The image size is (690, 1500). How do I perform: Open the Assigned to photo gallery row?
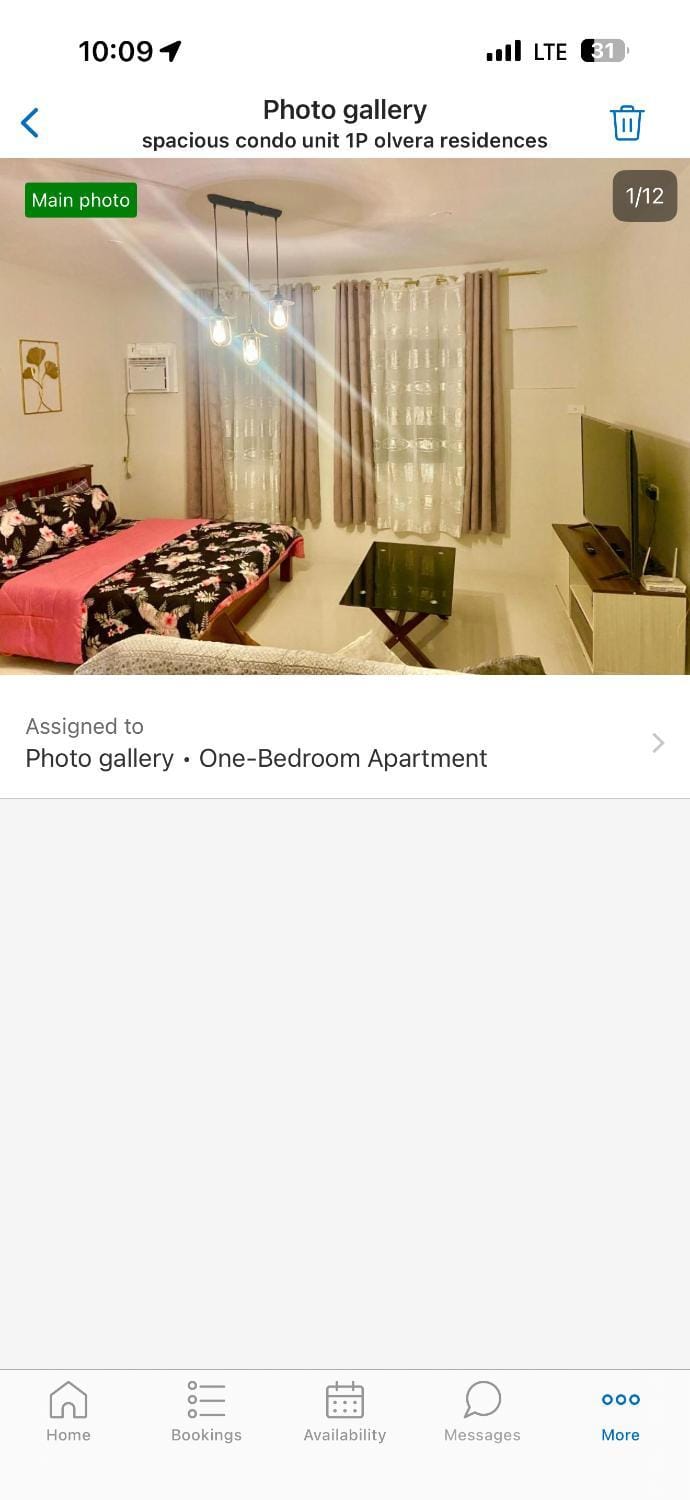point(345,742)
